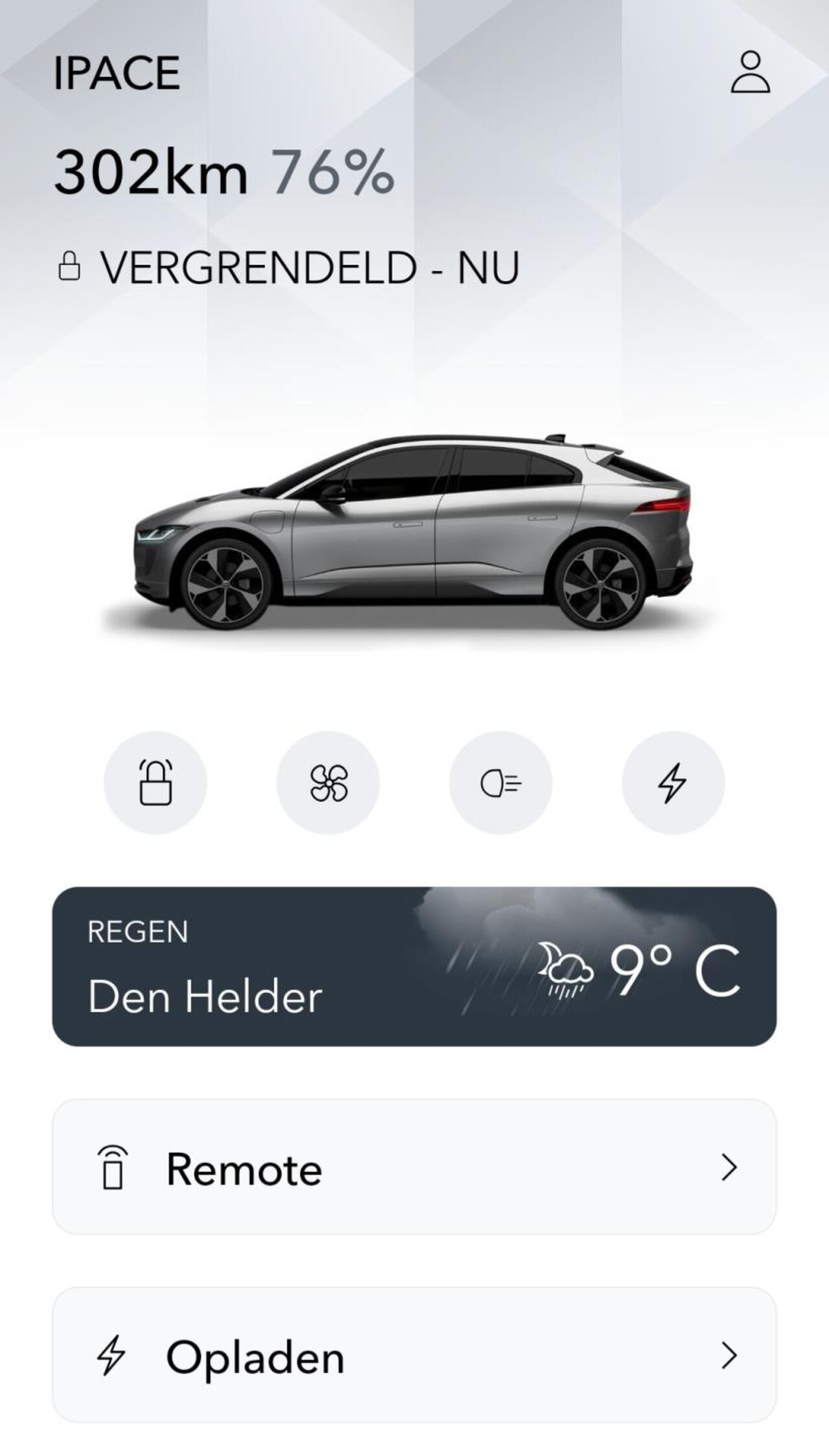Open the user profile icon
Image resolution: width=829 pixels, height=1456 pixels.
750,73
